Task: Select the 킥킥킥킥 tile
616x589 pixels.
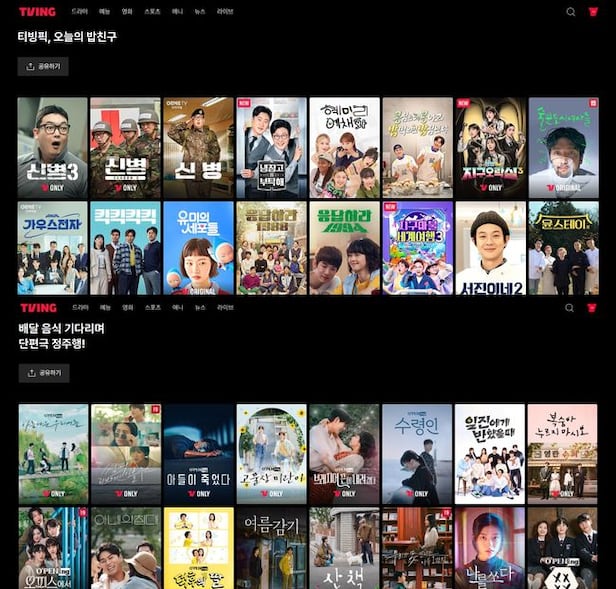Action: pyautogui.click(x=125, y=247)
